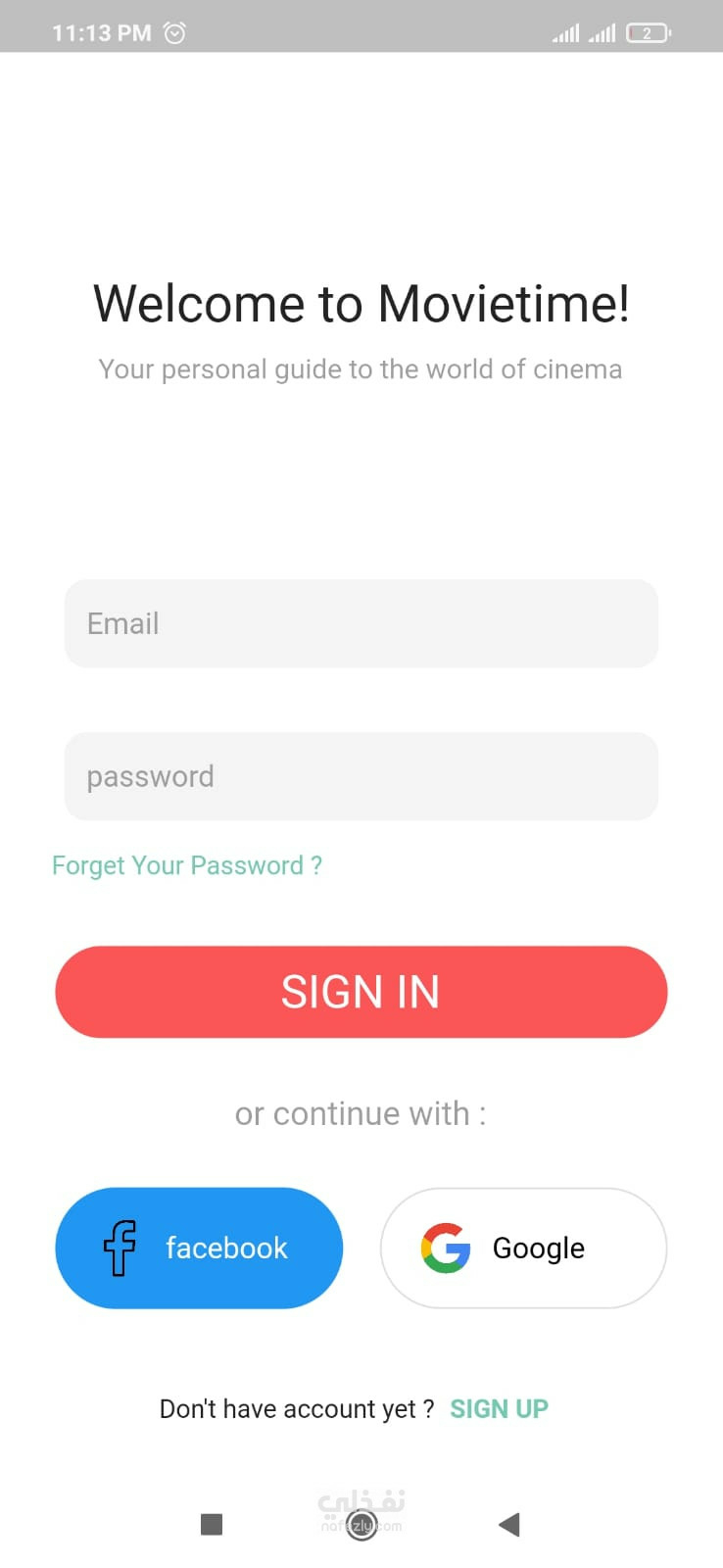723x1568 pixels.
Task: Go back using system back button
Action: tap(508, 1524)
